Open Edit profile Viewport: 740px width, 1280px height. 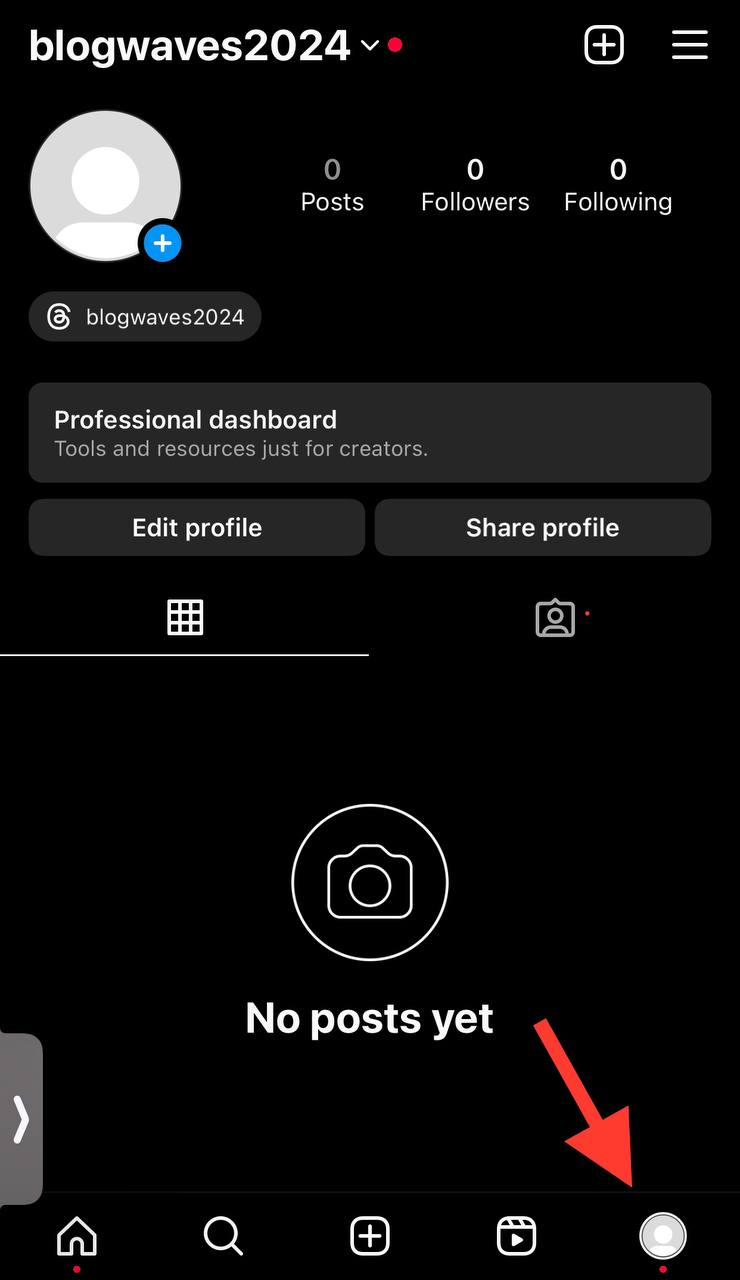pos(196,527)
